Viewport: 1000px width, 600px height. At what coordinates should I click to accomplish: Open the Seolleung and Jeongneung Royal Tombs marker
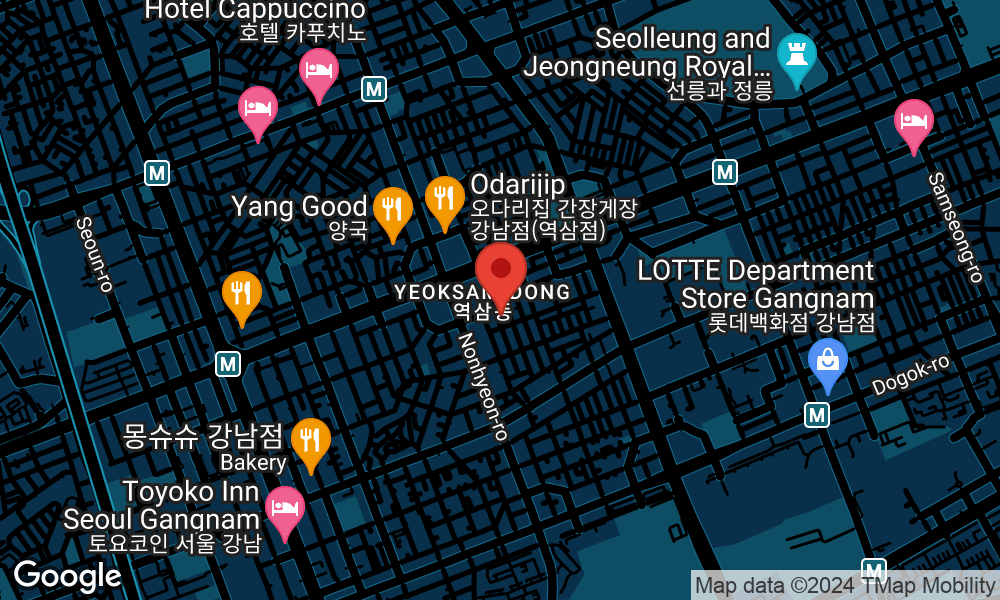point(797,52)
